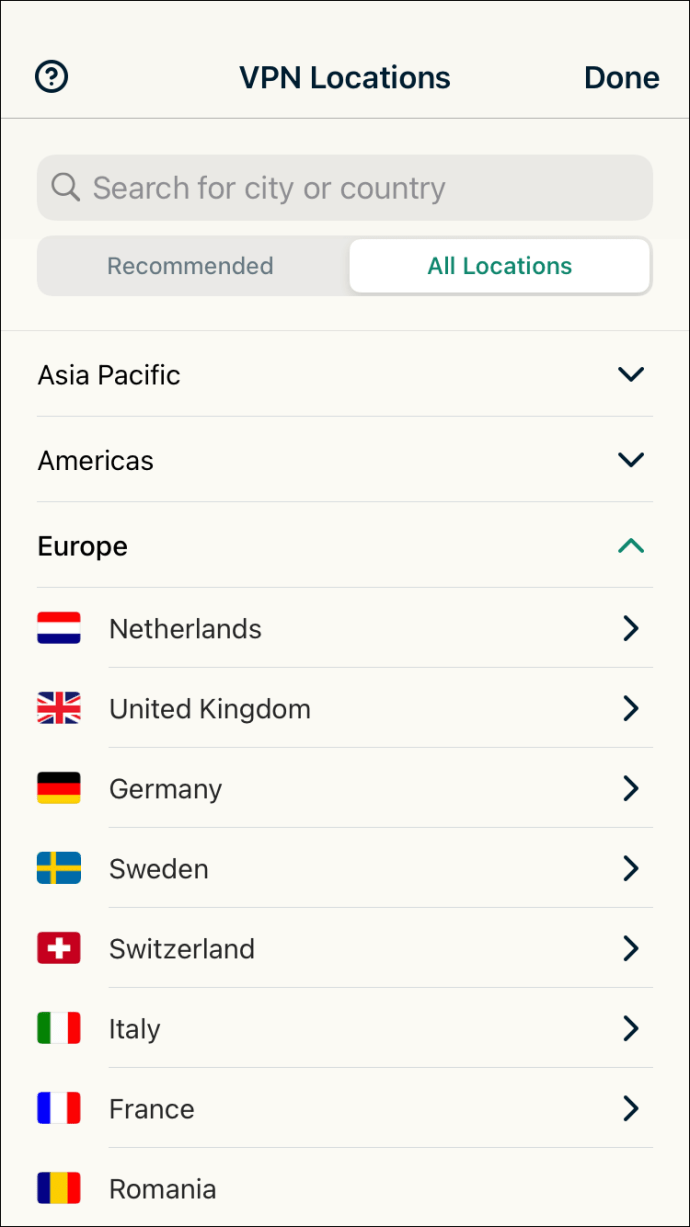
Task: Select the All Locations tab
Action: [499, 266]
